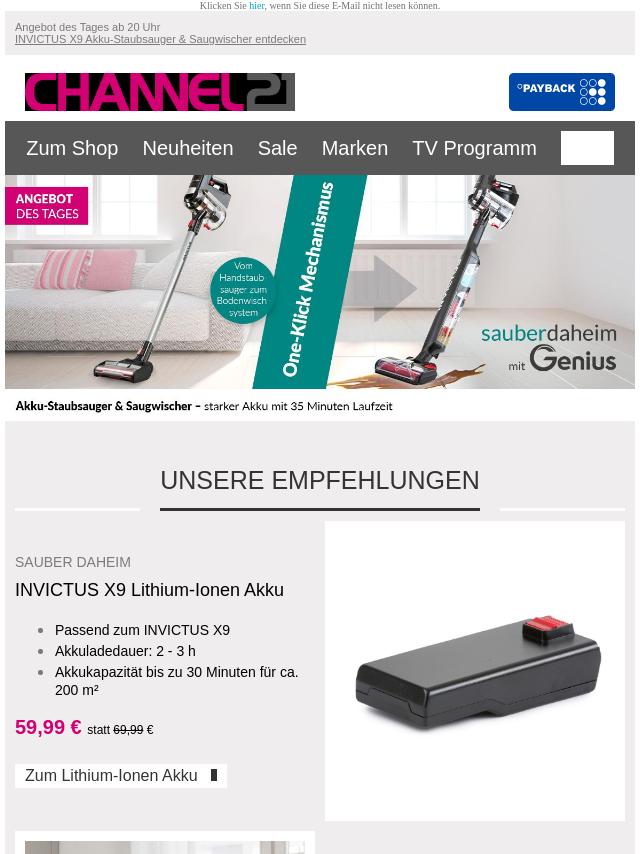View the Lithium-Ionen Akku product image
This screenshot has width=640, height=854.
pyautogui.click(x=475, y=671)
